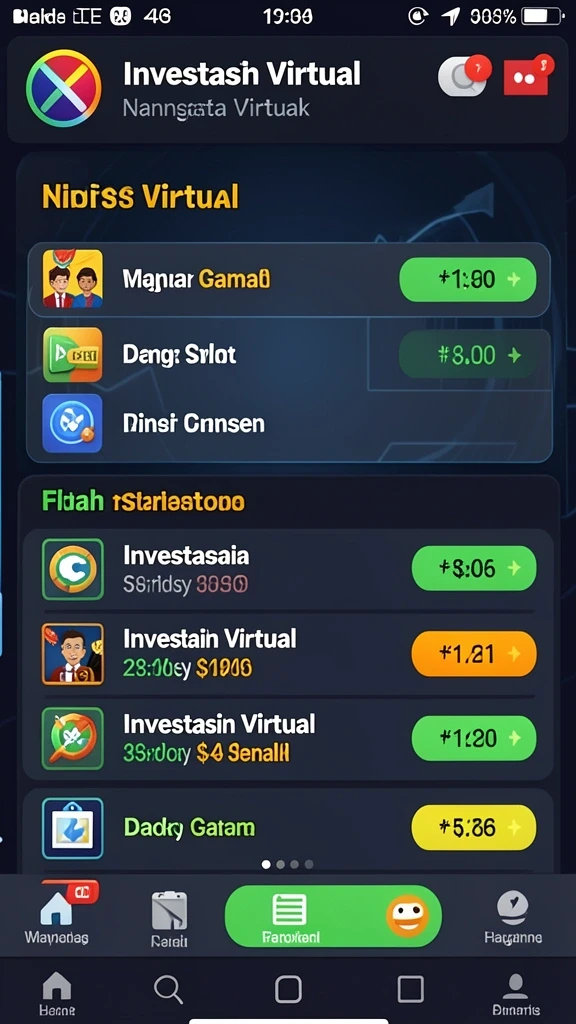Image resolution: width=576 pixels, height=1024 pixels.
Task: Tap the yellow +5:86 button
Action: pyautogui.click(x=474, y=827)
